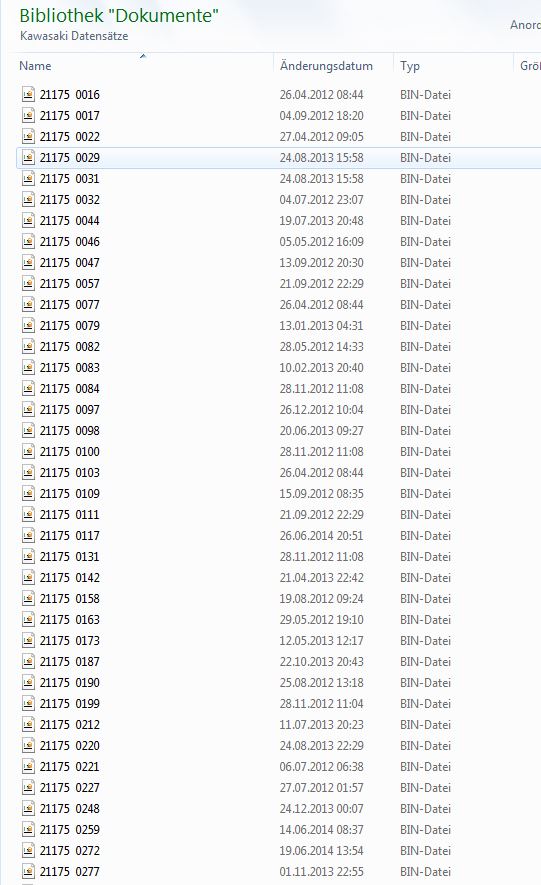Screen dimensions: 541x885
Task: Select file 21175 0248
Action: point(69,809)
